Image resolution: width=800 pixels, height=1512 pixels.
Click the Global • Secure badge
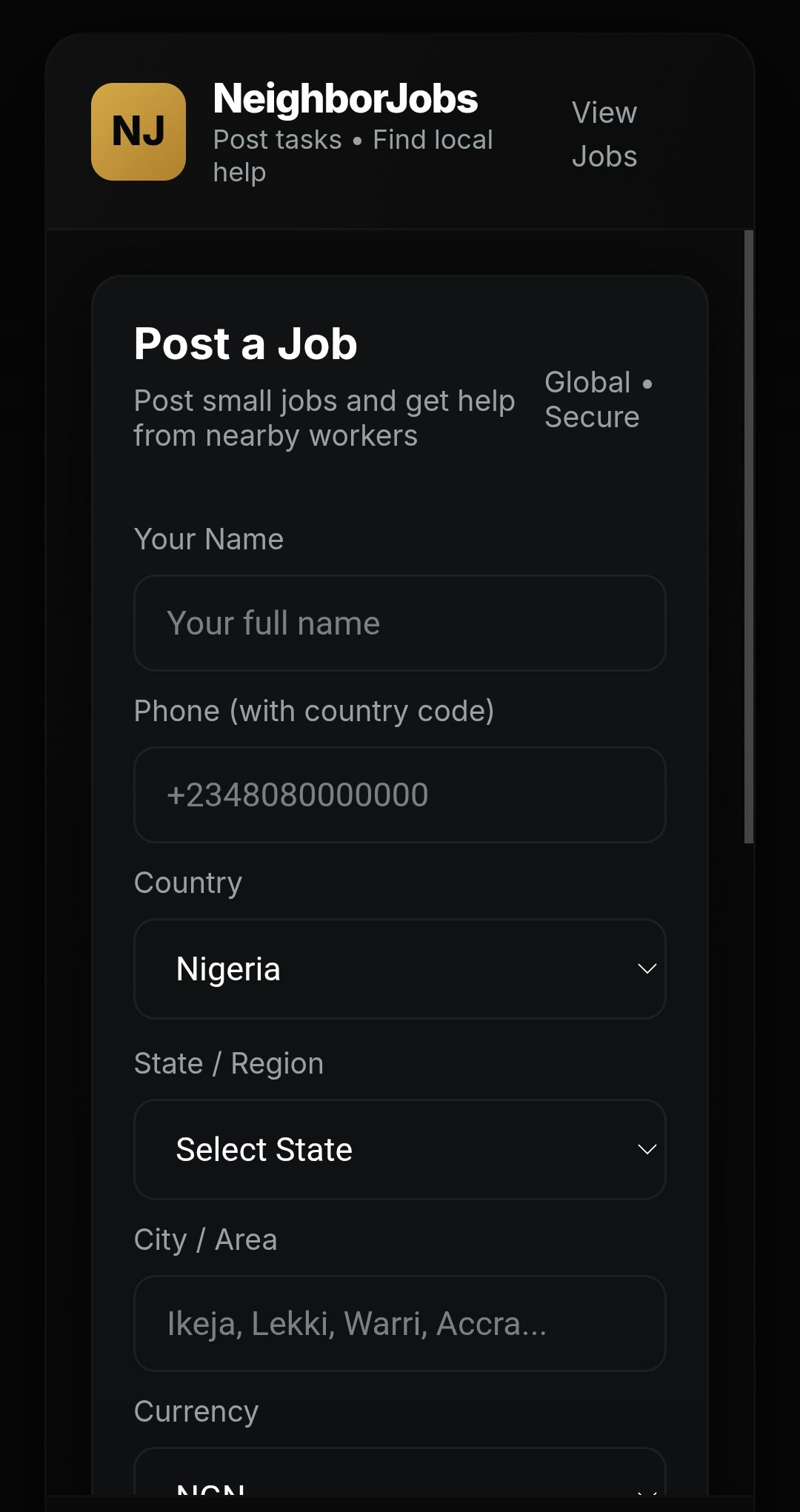(x=597, y=399)
